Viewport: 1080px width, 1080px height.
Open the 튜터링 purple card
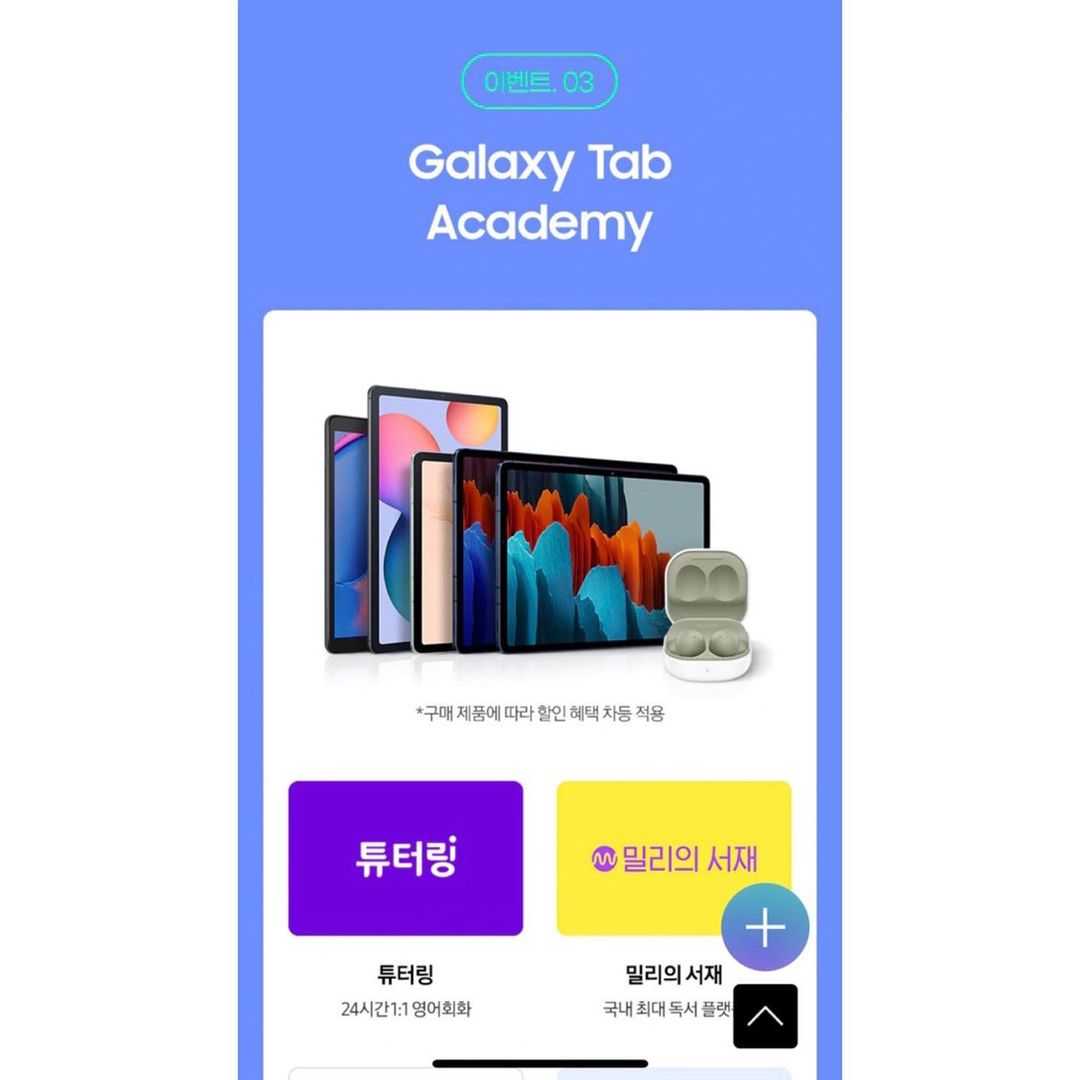click(x=405, y=858)
